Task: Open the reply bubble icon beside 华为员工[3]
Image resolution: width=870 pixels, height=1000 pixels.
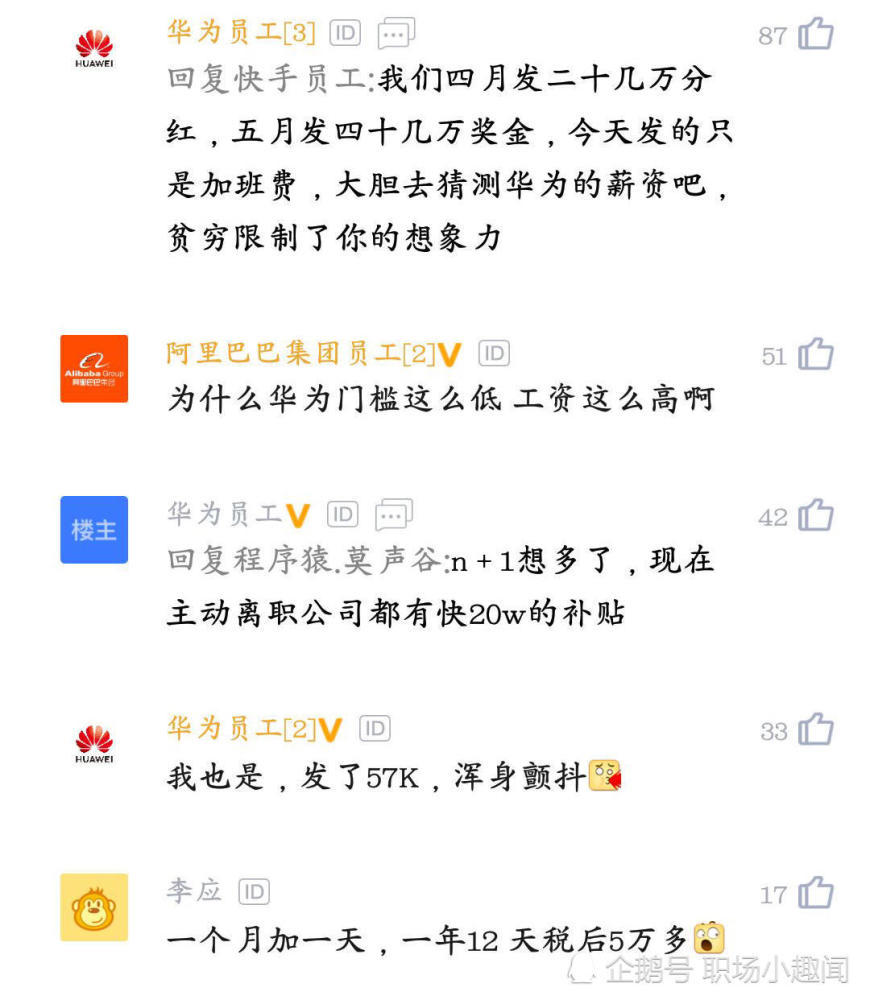Action: pos(396,31)
